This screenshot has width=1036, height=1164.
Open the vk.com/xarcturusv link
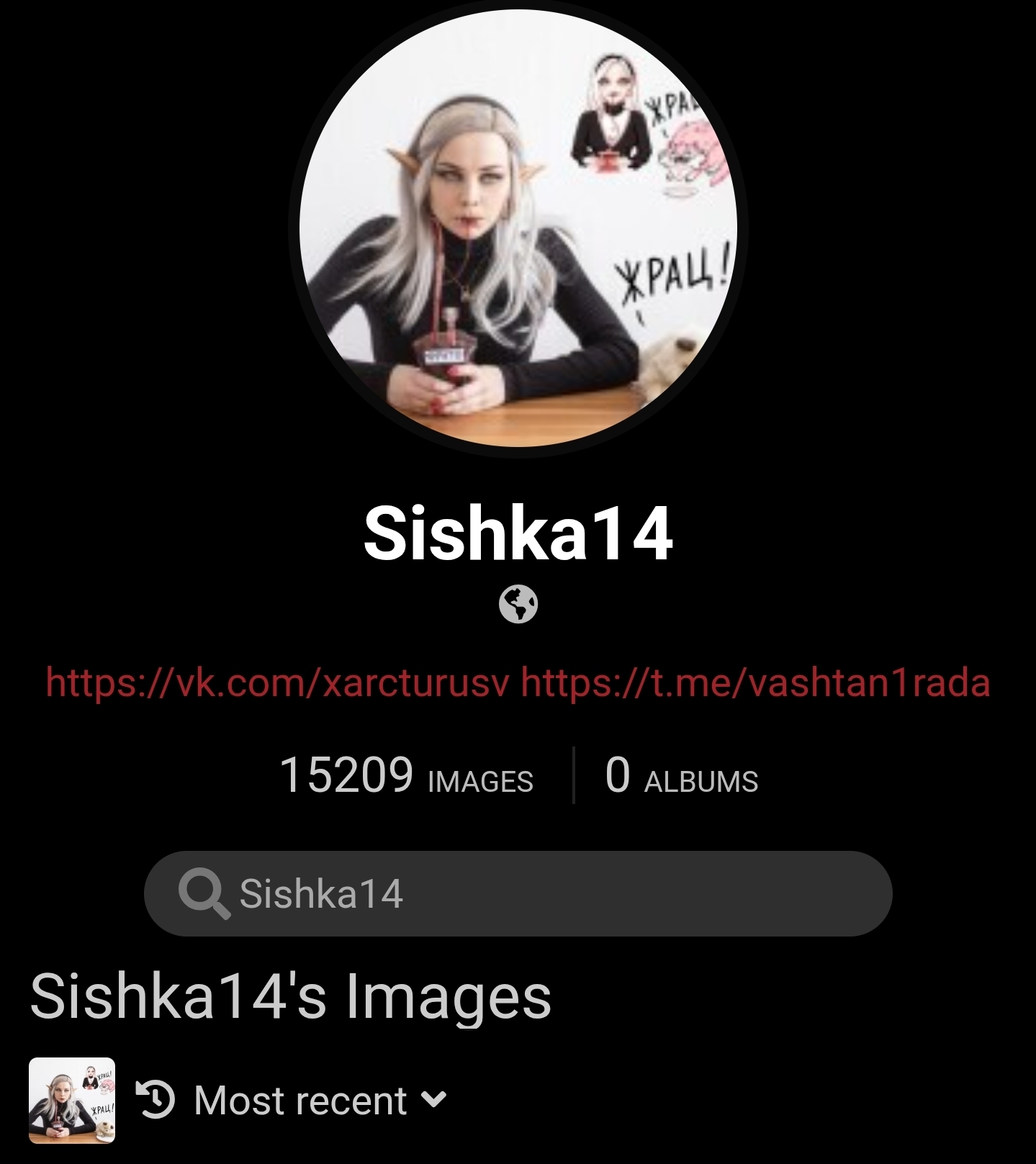(277, 682)
